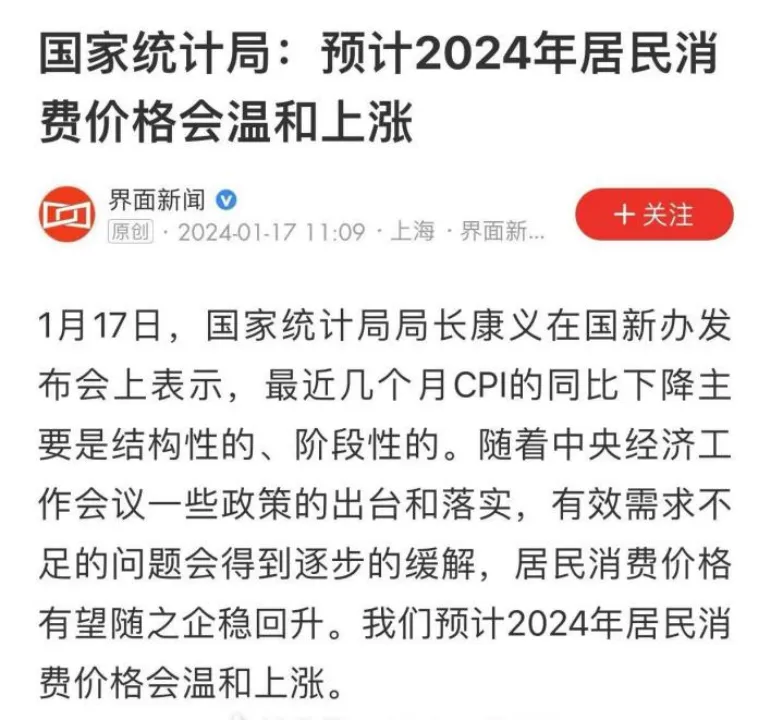Follow 界面新闻 with the 关注 button
The width and height of the screenshot is (771, 720).
click(654, 214)
